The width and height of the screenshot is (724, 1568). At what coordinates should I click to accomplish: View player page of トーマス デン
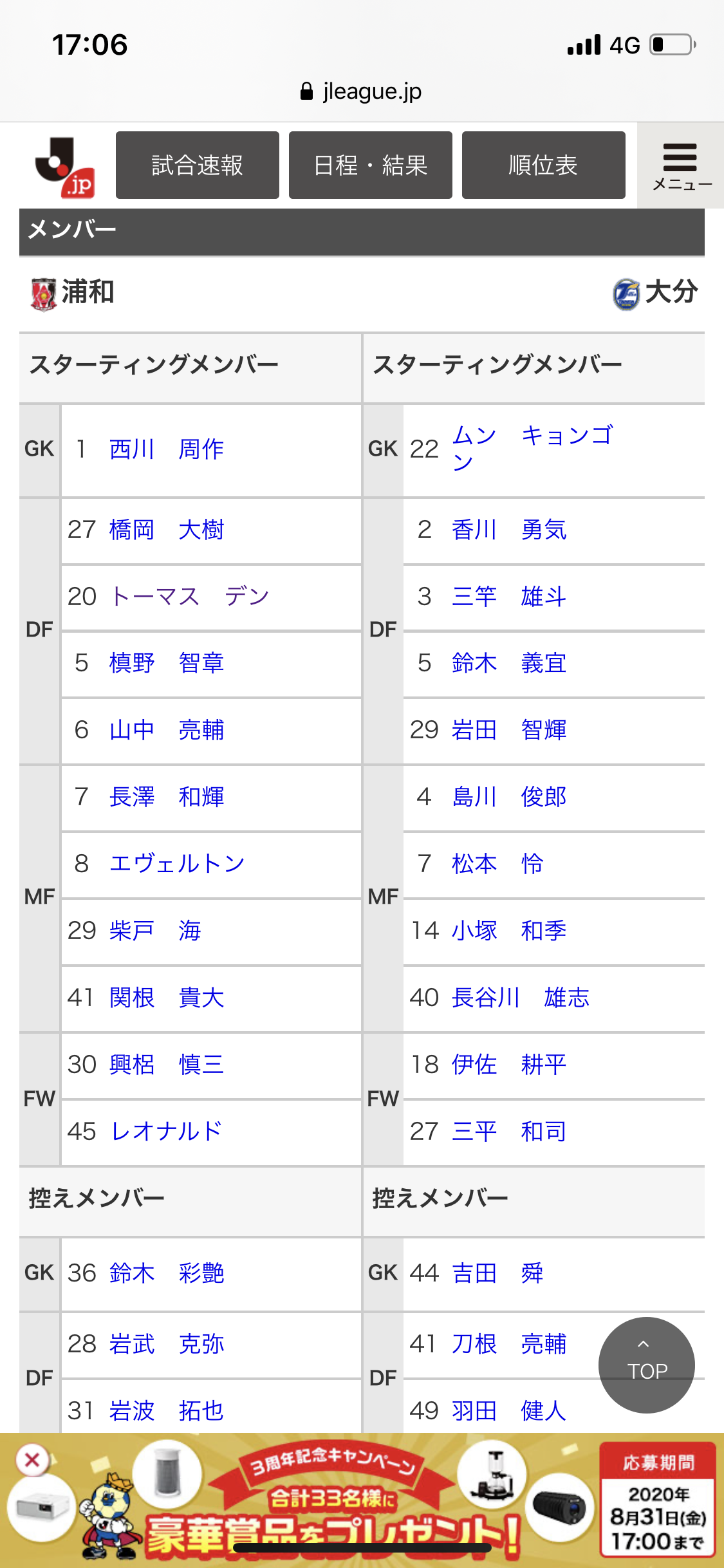pos(189,596)
